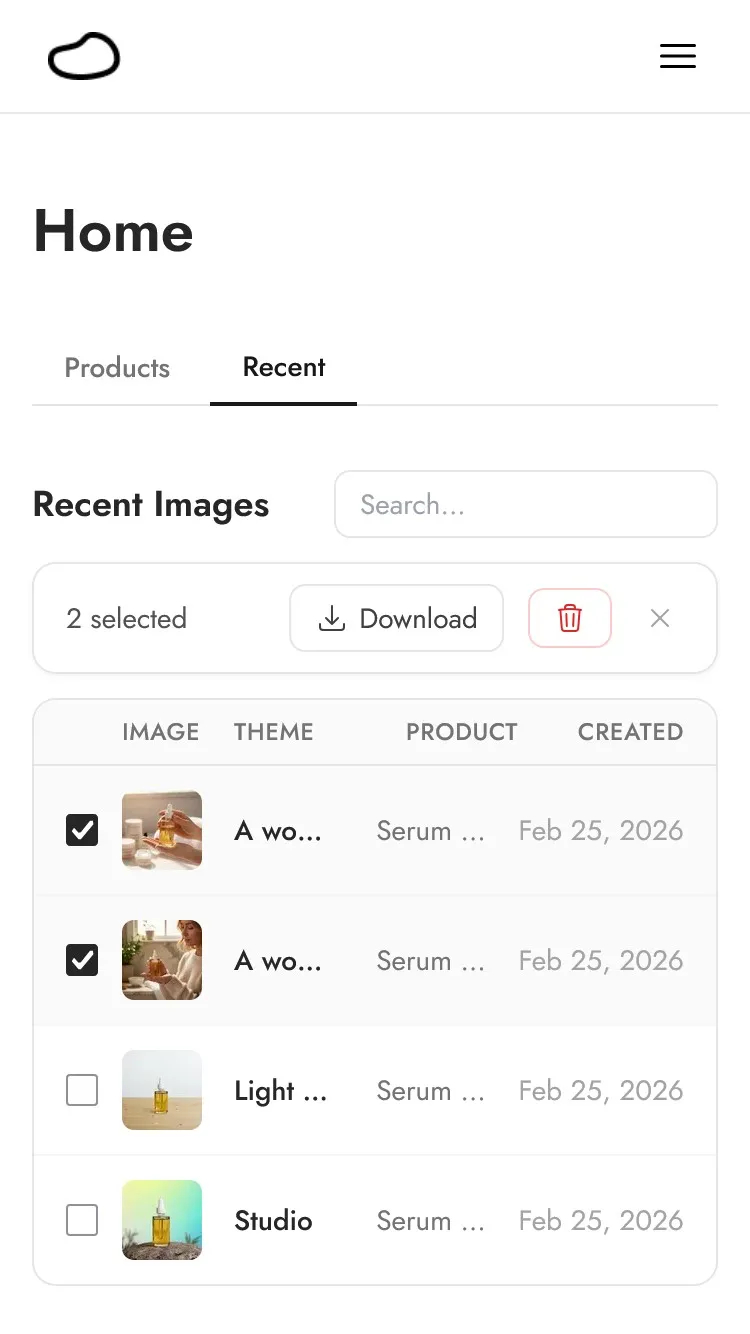
Task: Check the checkbox on the Studio row
Action: pos(82,1220)
